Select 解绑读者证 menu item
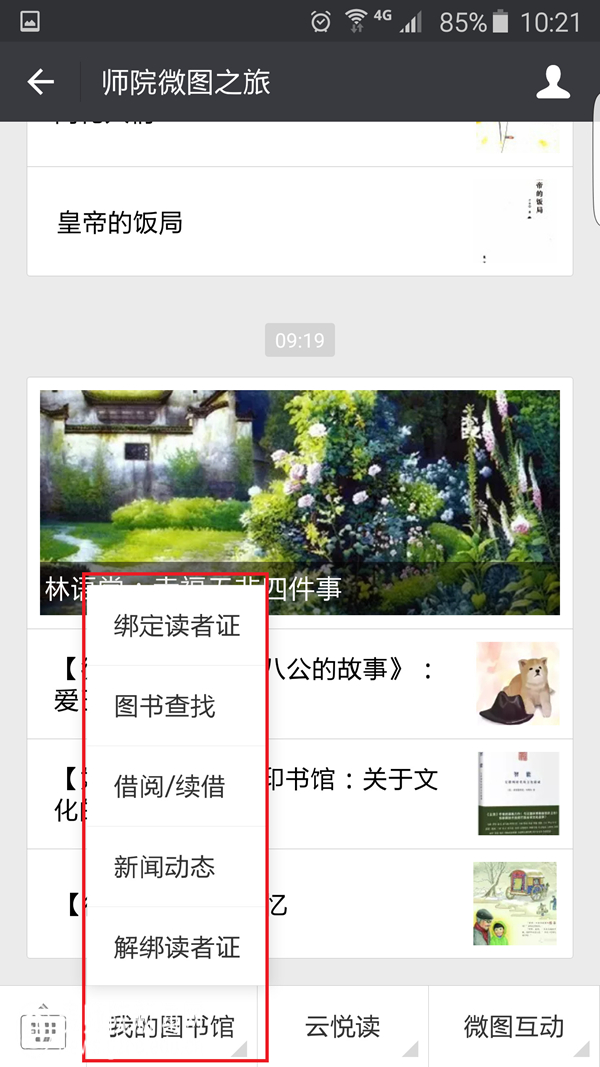 tap(177, 947)
